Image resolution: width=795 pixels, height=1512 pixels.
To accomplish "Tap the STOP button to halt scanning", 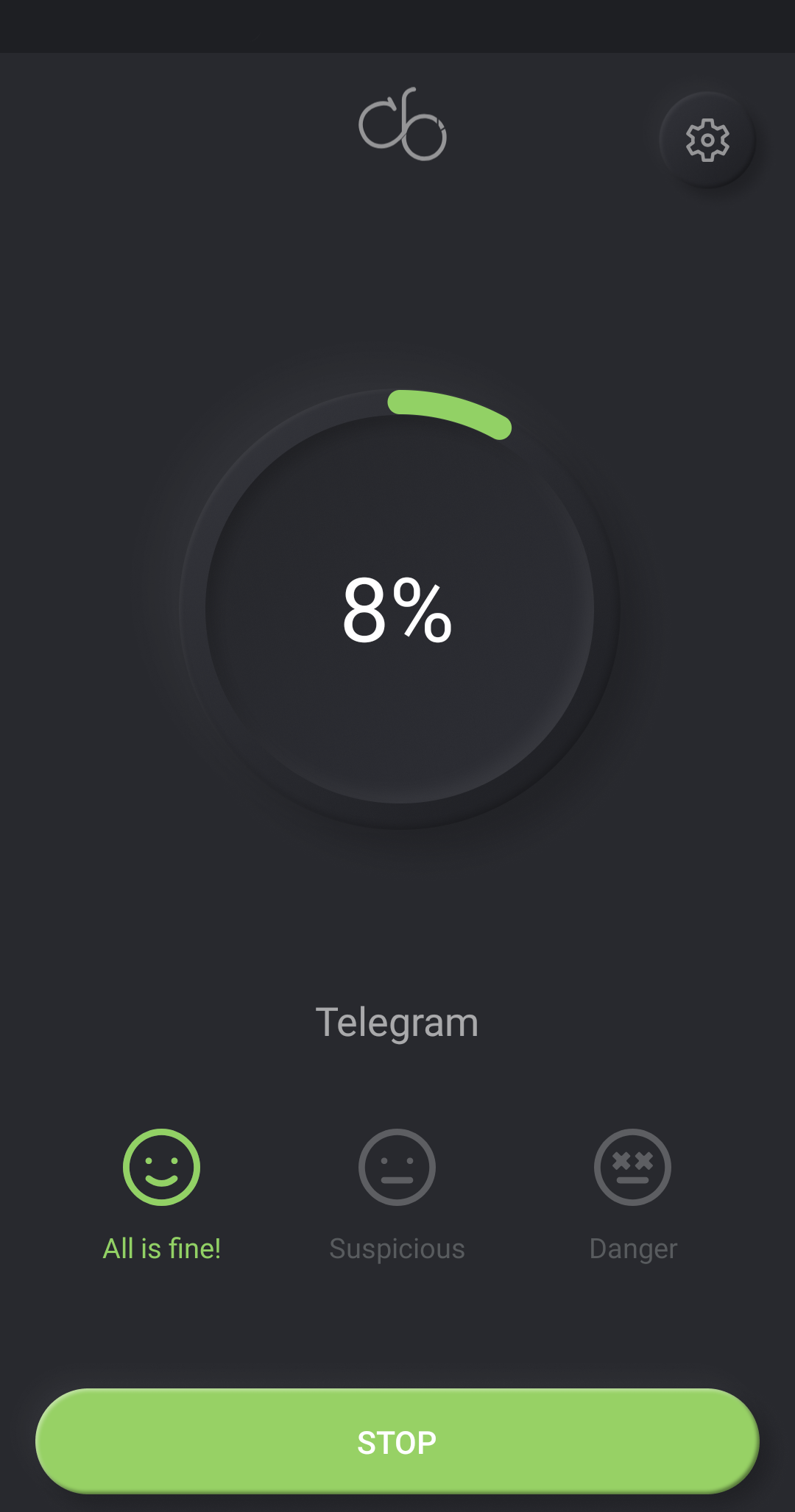I will click(397, 1441).
